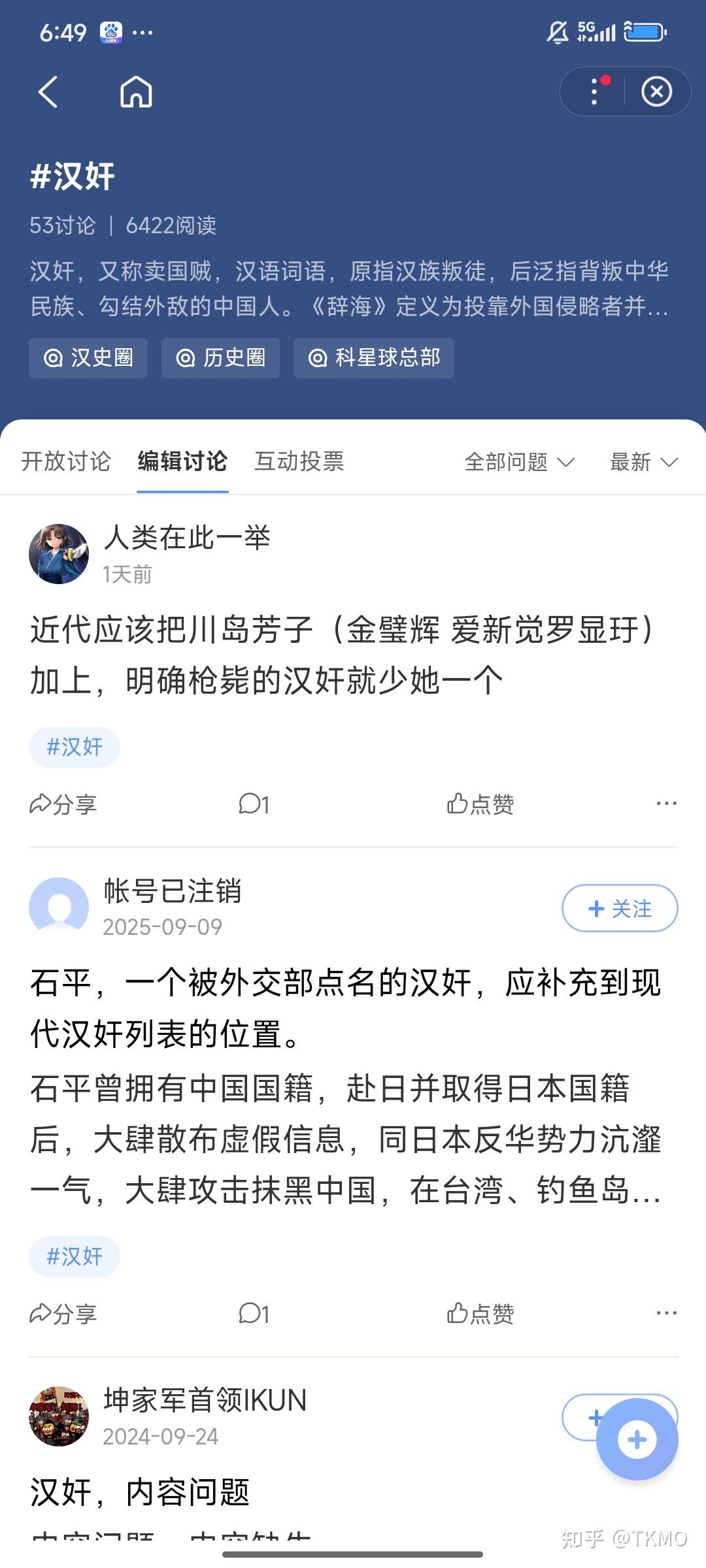Screen dimensions: 706x1568
Task: Follow the user 帐号已注销
Action: pyautogui.click(x=620, y=908)
